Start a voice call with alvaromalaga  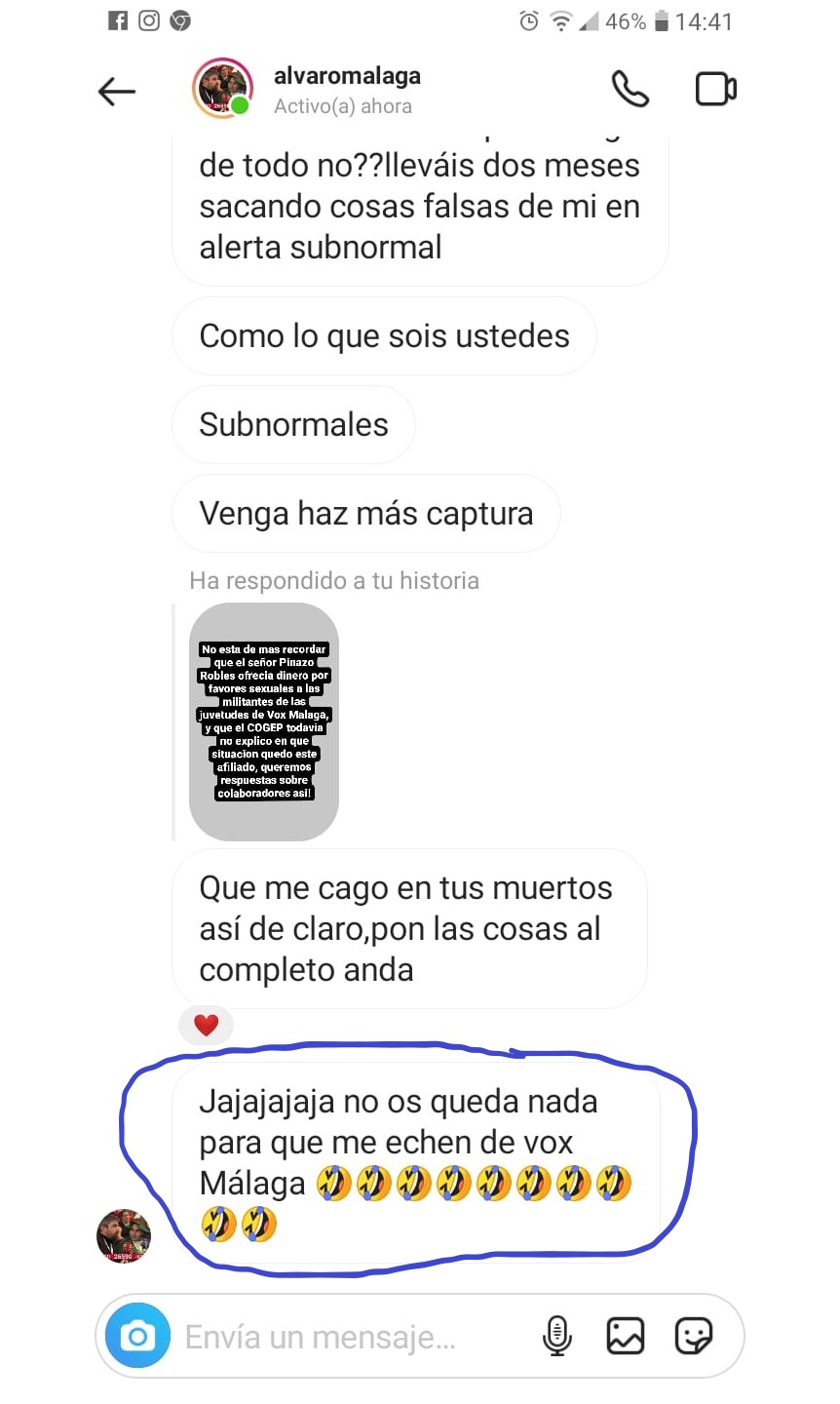[x=630, y=90]
